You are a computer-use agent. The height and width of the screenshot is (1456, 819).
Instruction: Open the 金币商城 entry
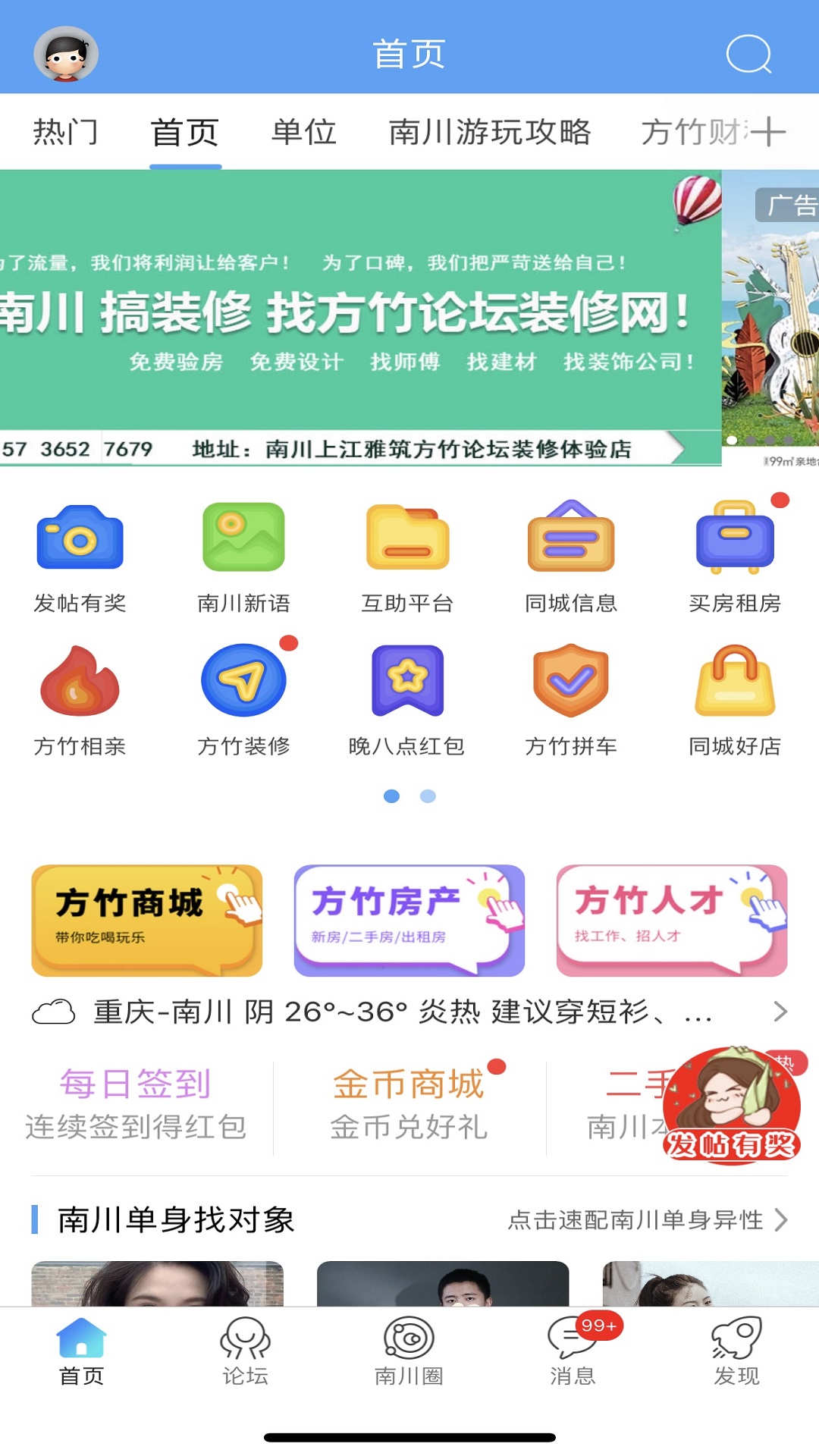tap(409, 1103)
